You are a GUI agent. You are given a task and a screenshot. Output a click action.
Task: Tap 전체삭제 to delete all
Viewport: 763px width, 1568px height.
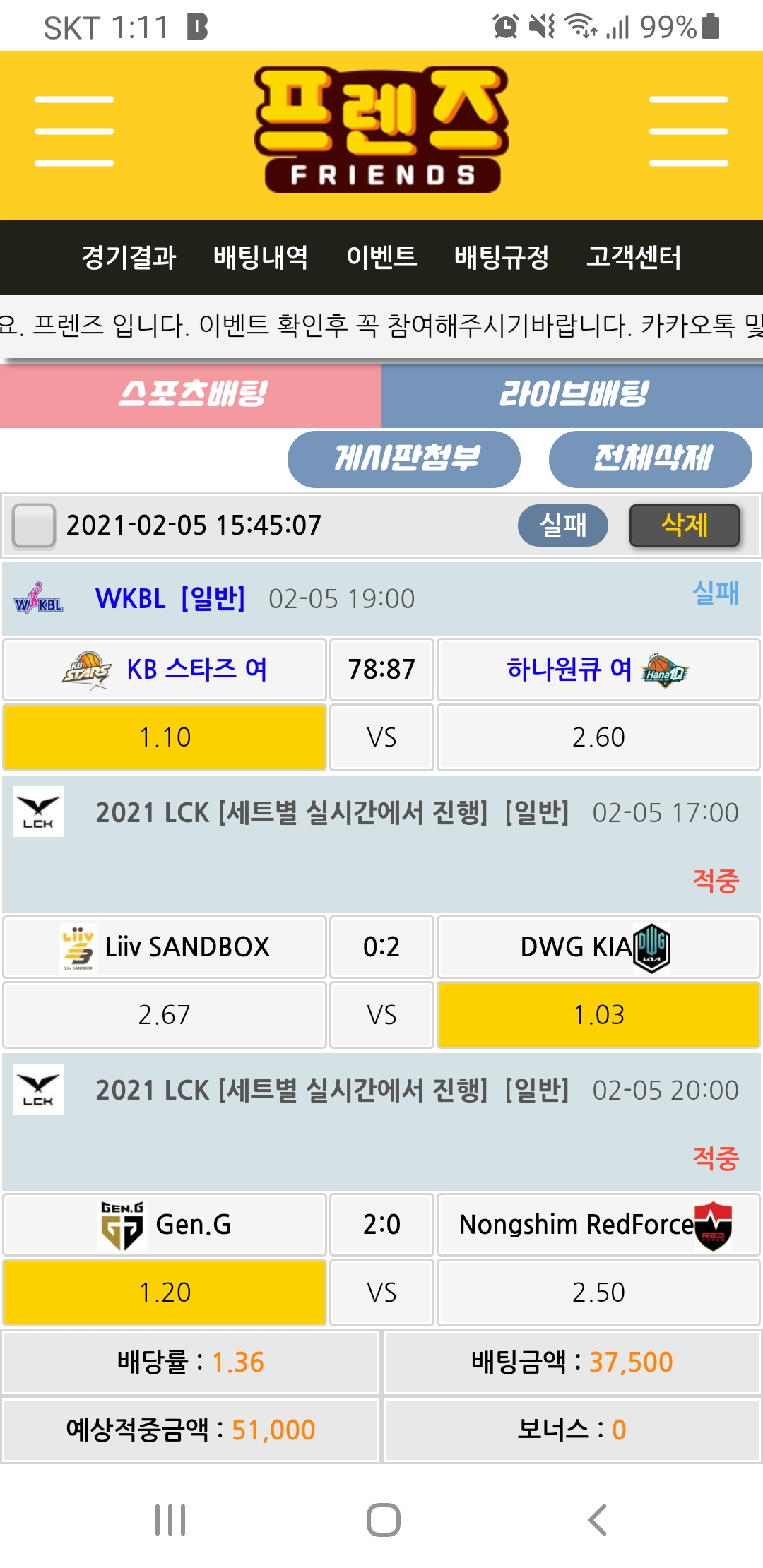651,459
